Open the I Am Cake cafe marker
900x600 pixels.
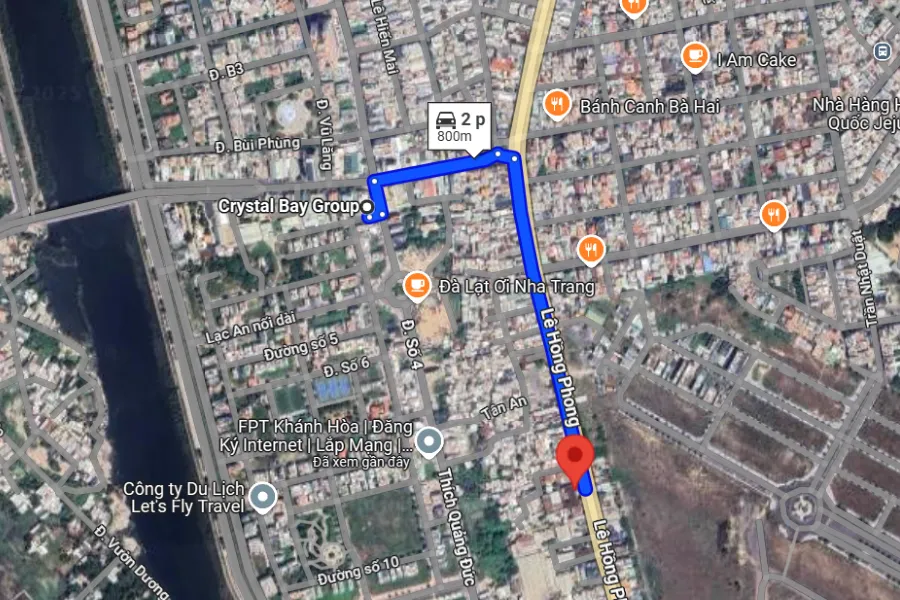695,57
